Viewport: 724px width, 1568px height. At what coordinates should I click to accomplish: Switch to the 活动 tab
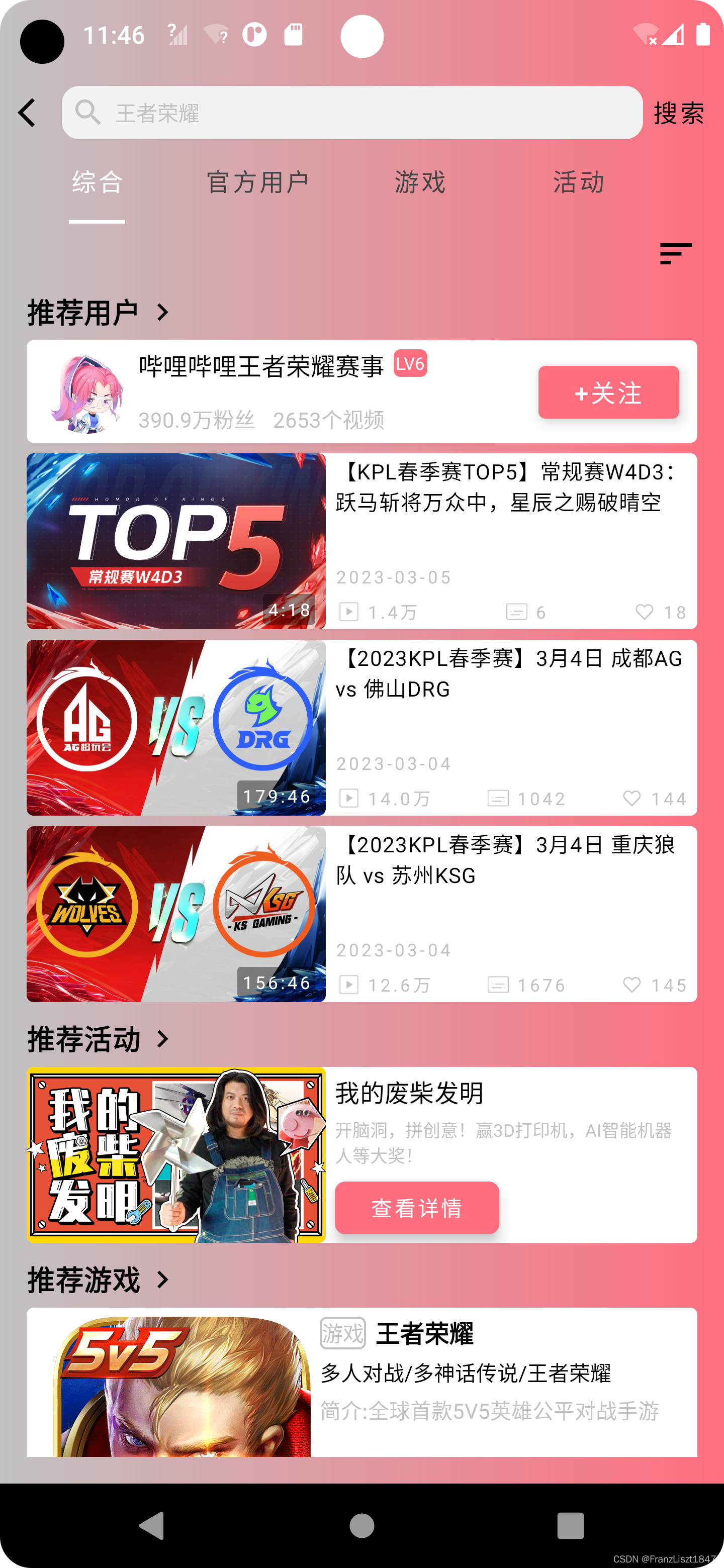tap(579, 182)
